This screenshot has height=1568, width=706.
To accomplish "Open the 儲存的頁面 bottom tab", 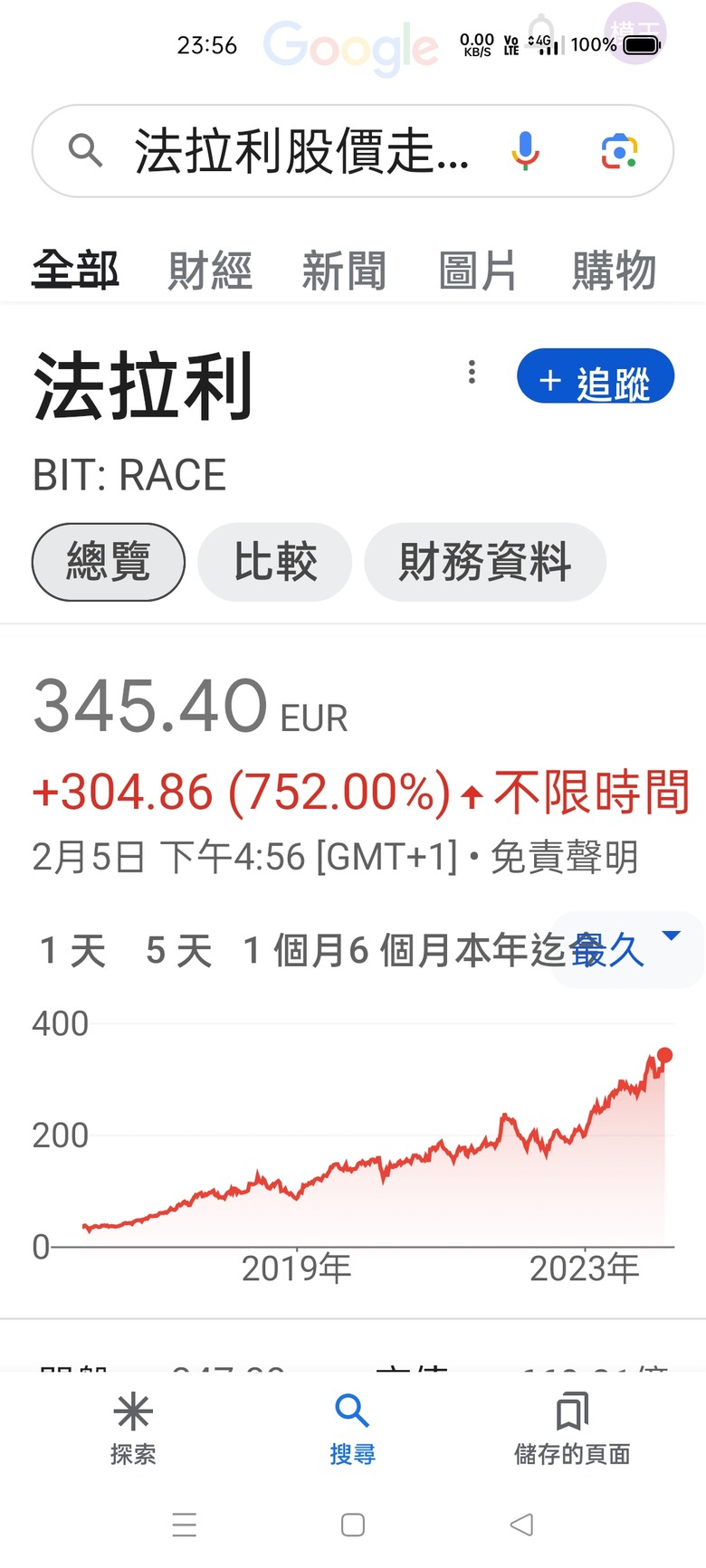I will tap(572, 1429).
